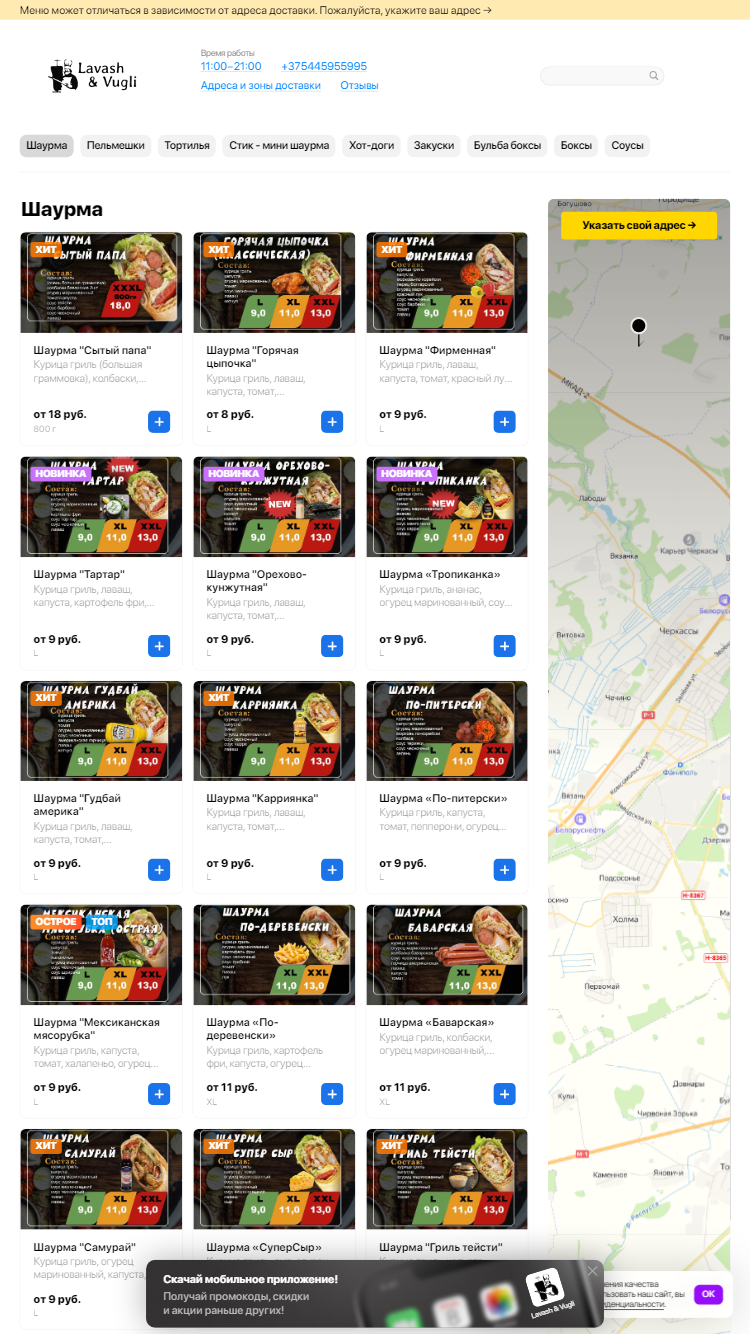This screenshot has width=750, height=1334.
Task: Open the search field in the header
Action: point(602,76)
